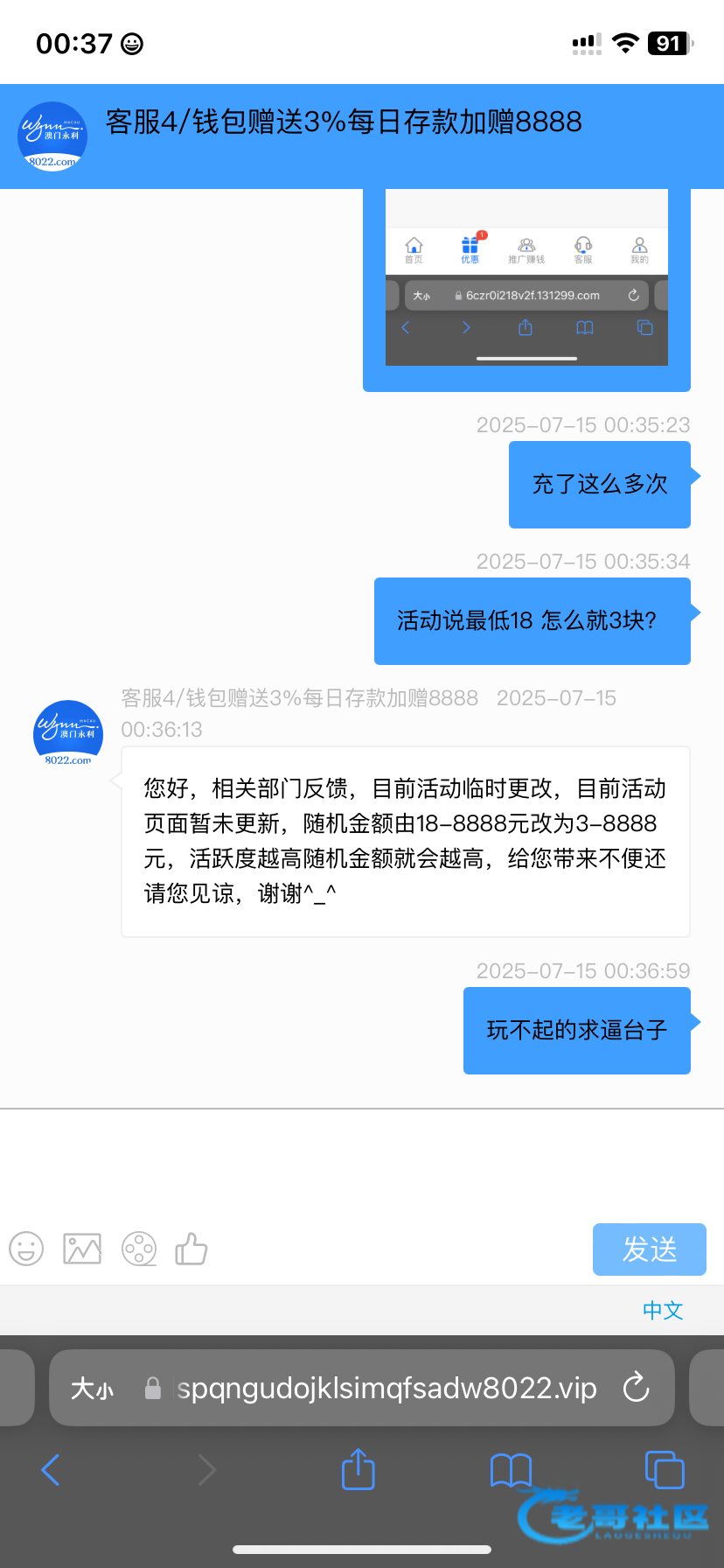The height and width of the screenshot is (1568, 724).
Task: Rate service with thumbs up
Action: (191, 1249)
